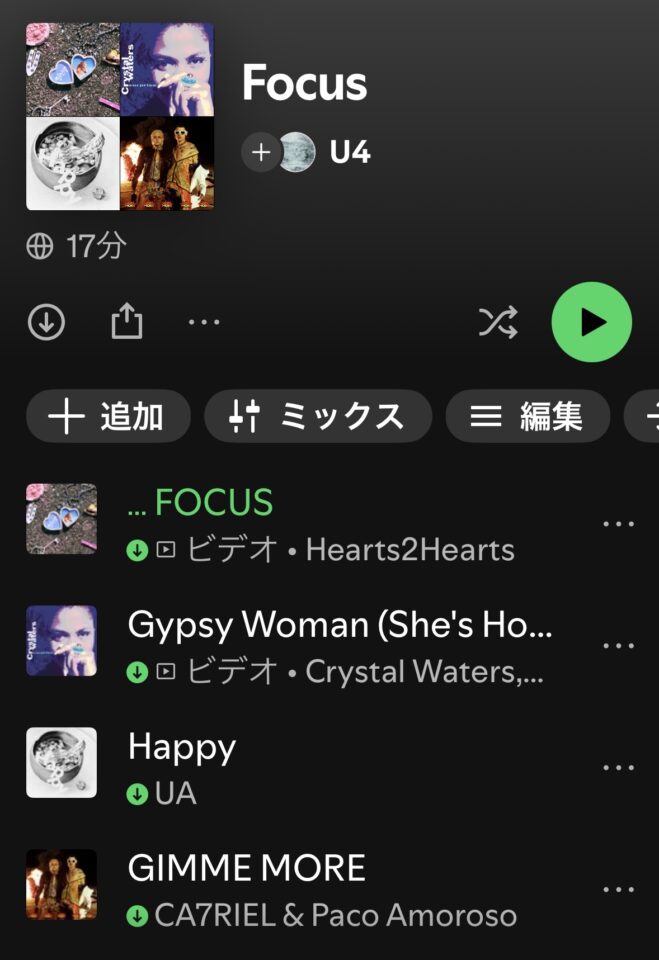The image size is (659, 960).
Task: Open the U4 profile
Action: tap(349, 153)
